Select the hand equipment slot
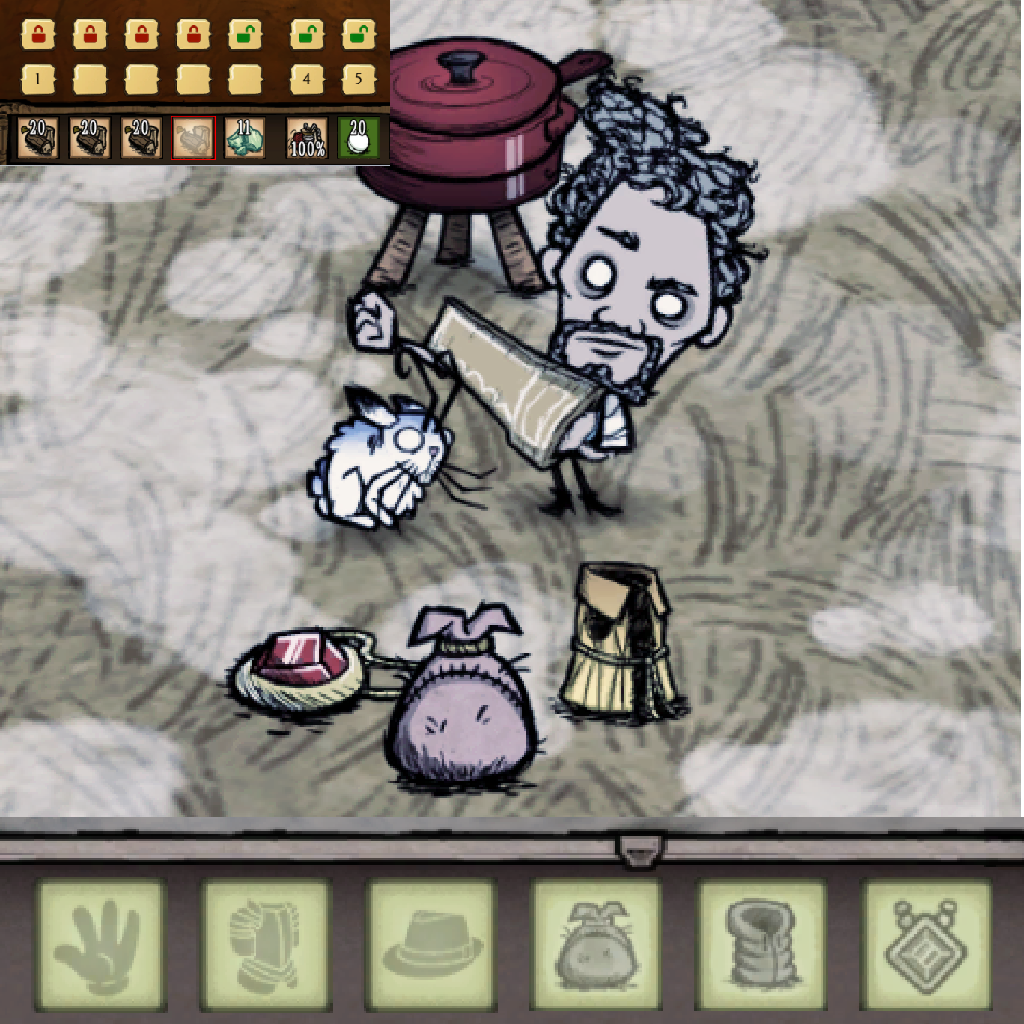Screen dimensions: 1024x1024 [100, 944]
